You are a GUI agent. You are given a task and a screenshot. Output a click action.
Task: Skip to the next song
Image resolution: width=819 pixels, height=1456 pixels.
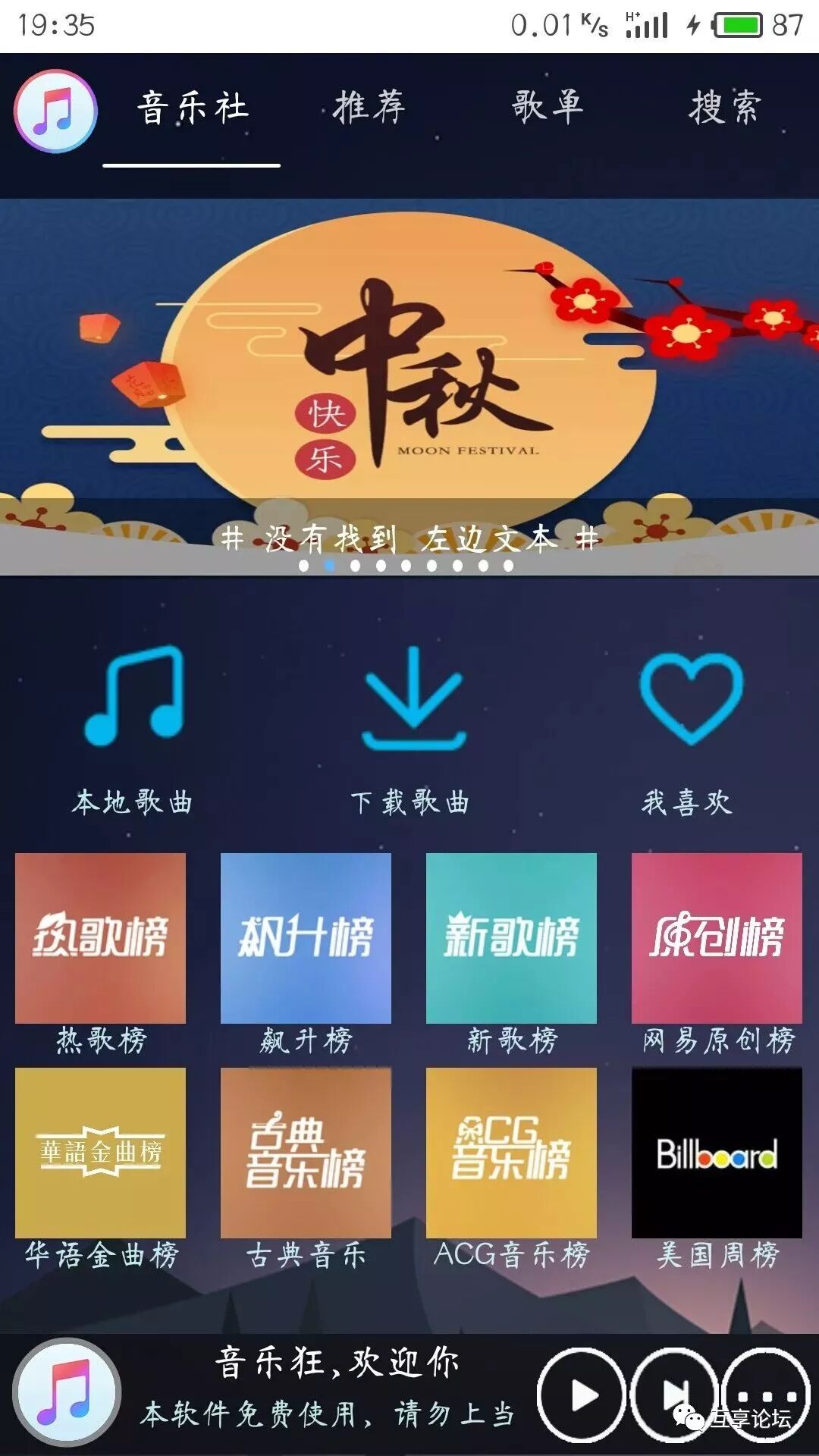(675, 1395)
